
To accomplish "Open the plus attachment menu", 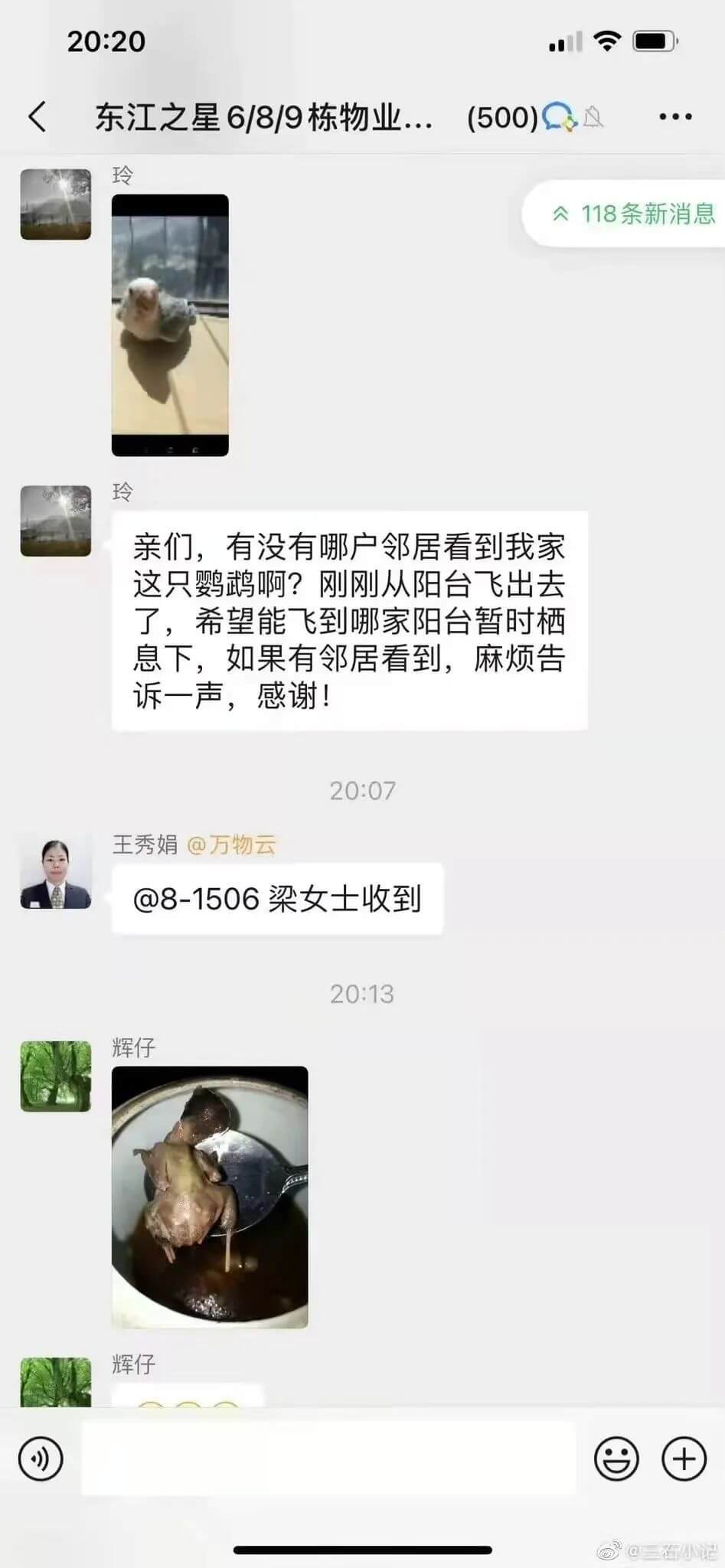I will (x=684, y=1459).
